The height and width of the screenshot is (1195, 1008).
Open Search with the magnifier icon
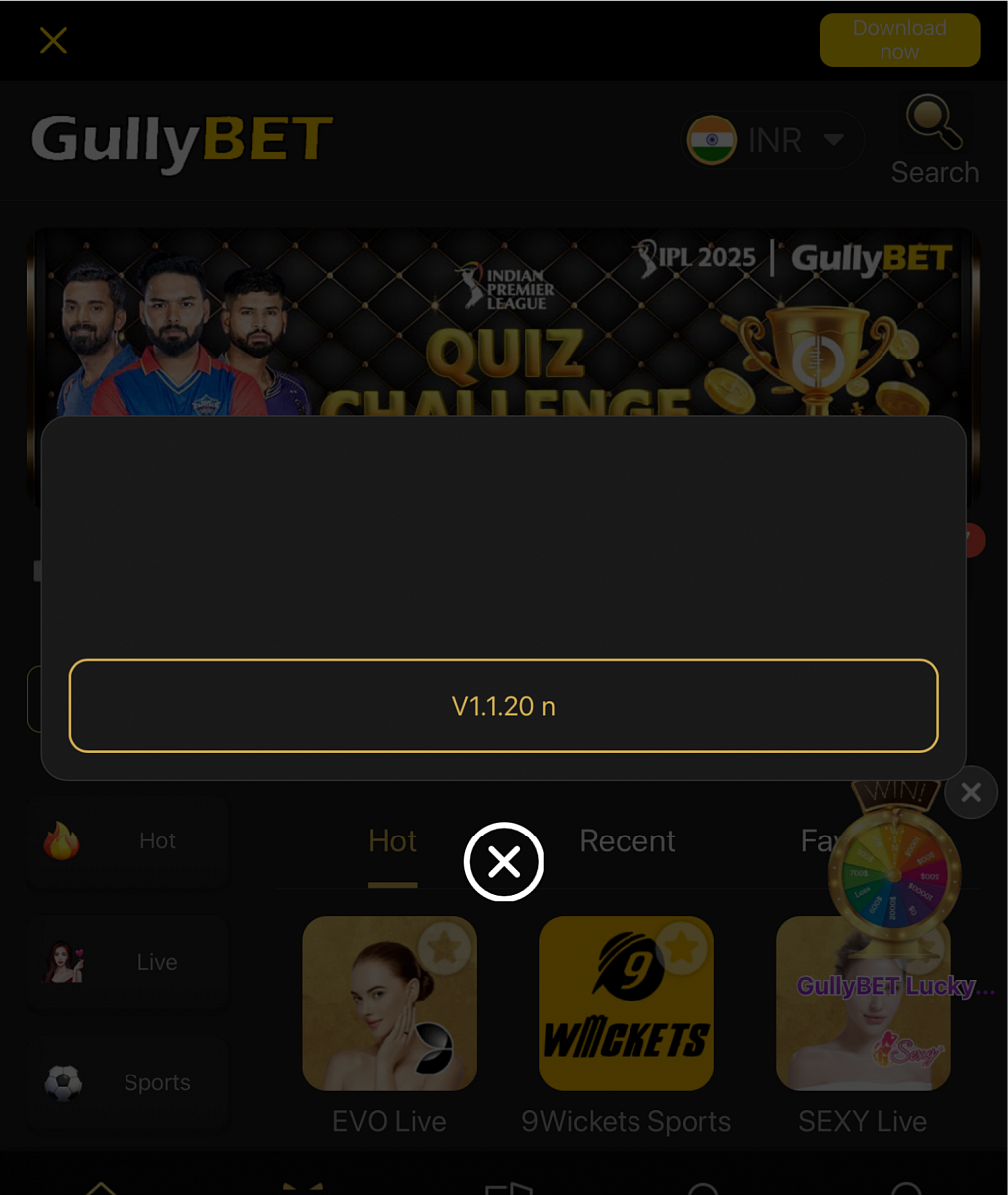pos(934,140)
